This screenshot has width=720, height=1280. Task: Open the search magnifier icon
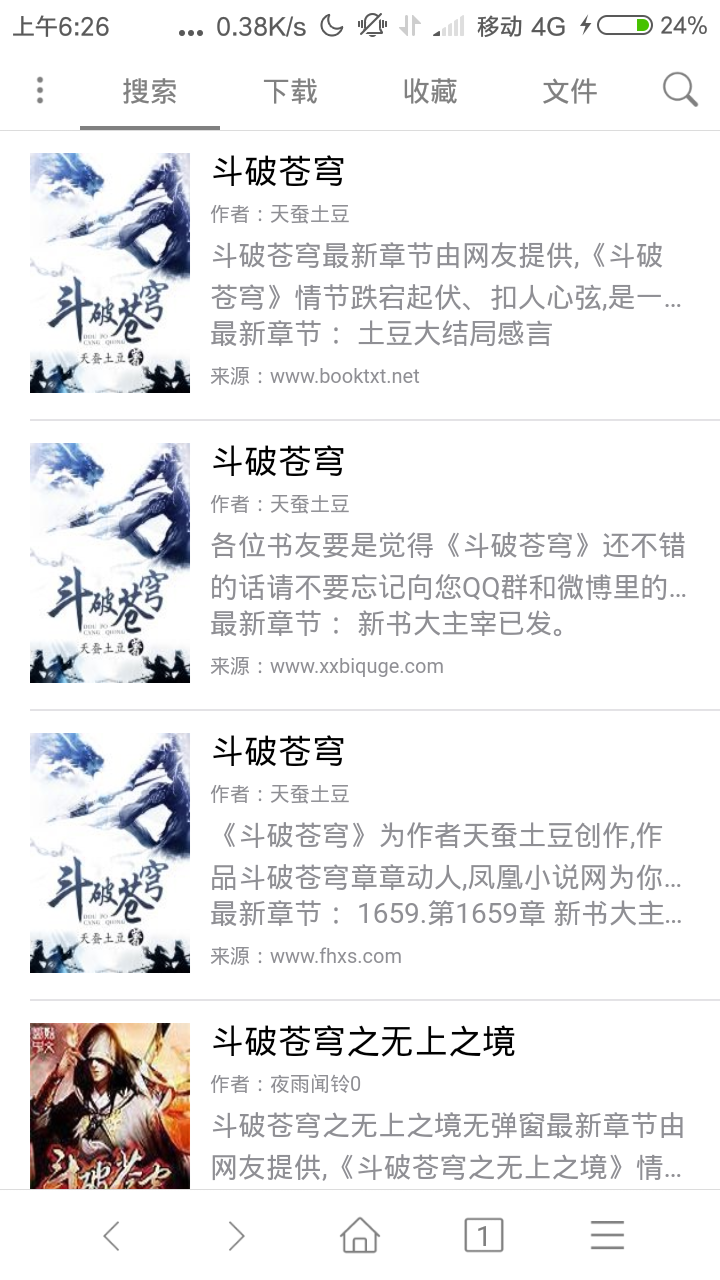click(679, 90)
